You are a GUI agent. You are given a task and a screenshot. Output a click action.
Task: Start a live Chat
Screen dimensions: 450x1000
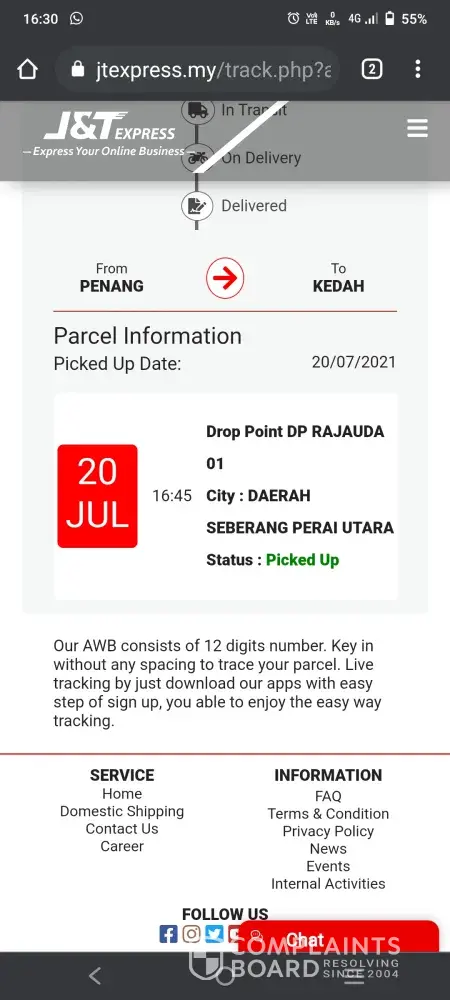coord(339,938)
